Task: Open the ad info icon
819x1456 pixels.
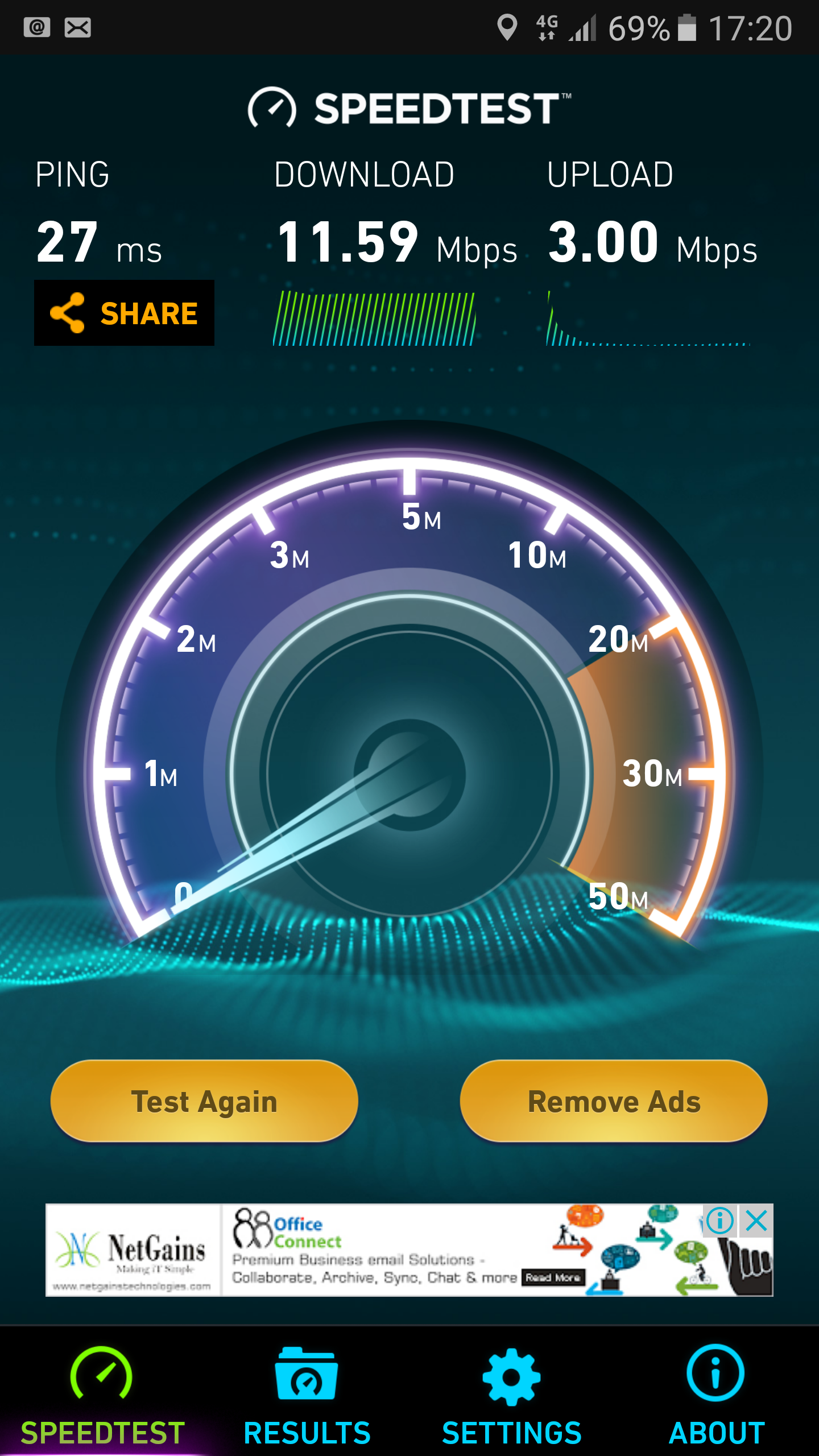Action: click(x=720, y=1221)
